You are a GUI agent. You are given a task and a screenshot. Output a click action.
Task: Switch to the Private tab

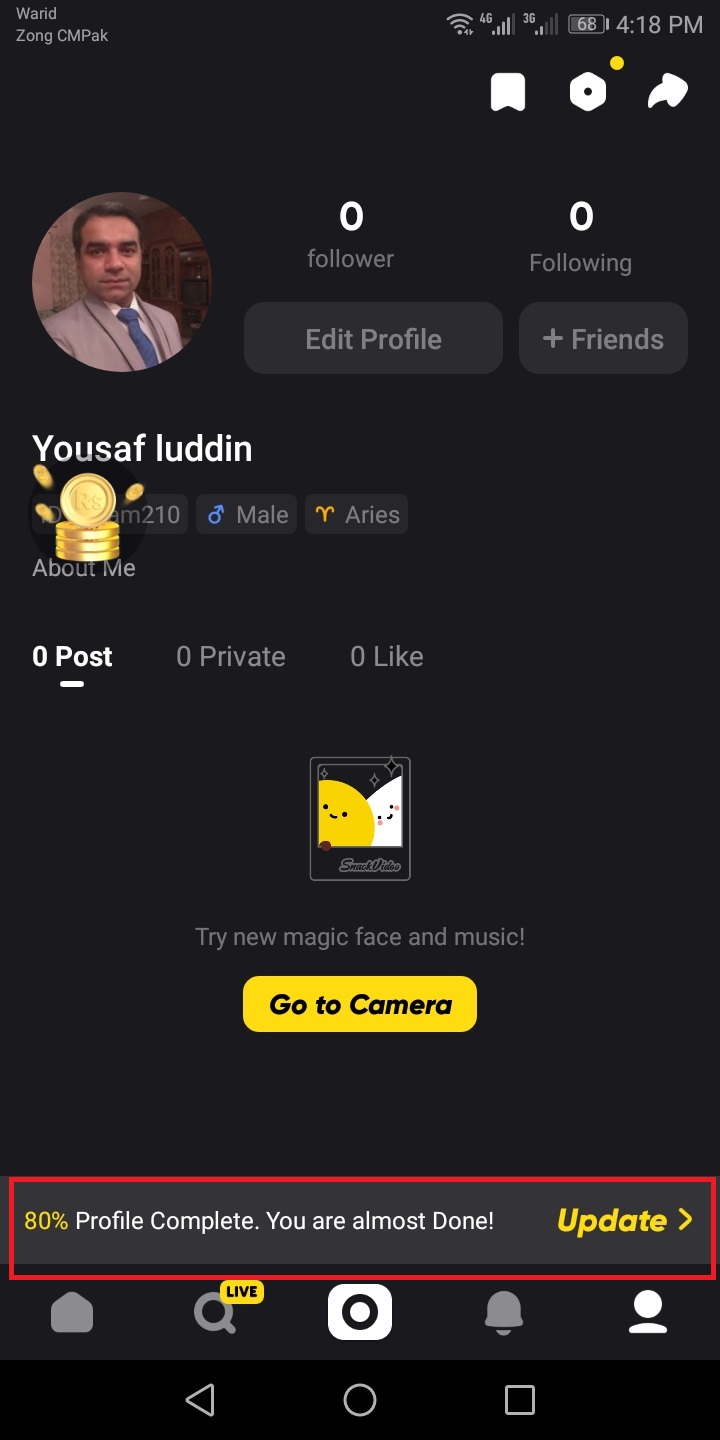coord(231,657)
